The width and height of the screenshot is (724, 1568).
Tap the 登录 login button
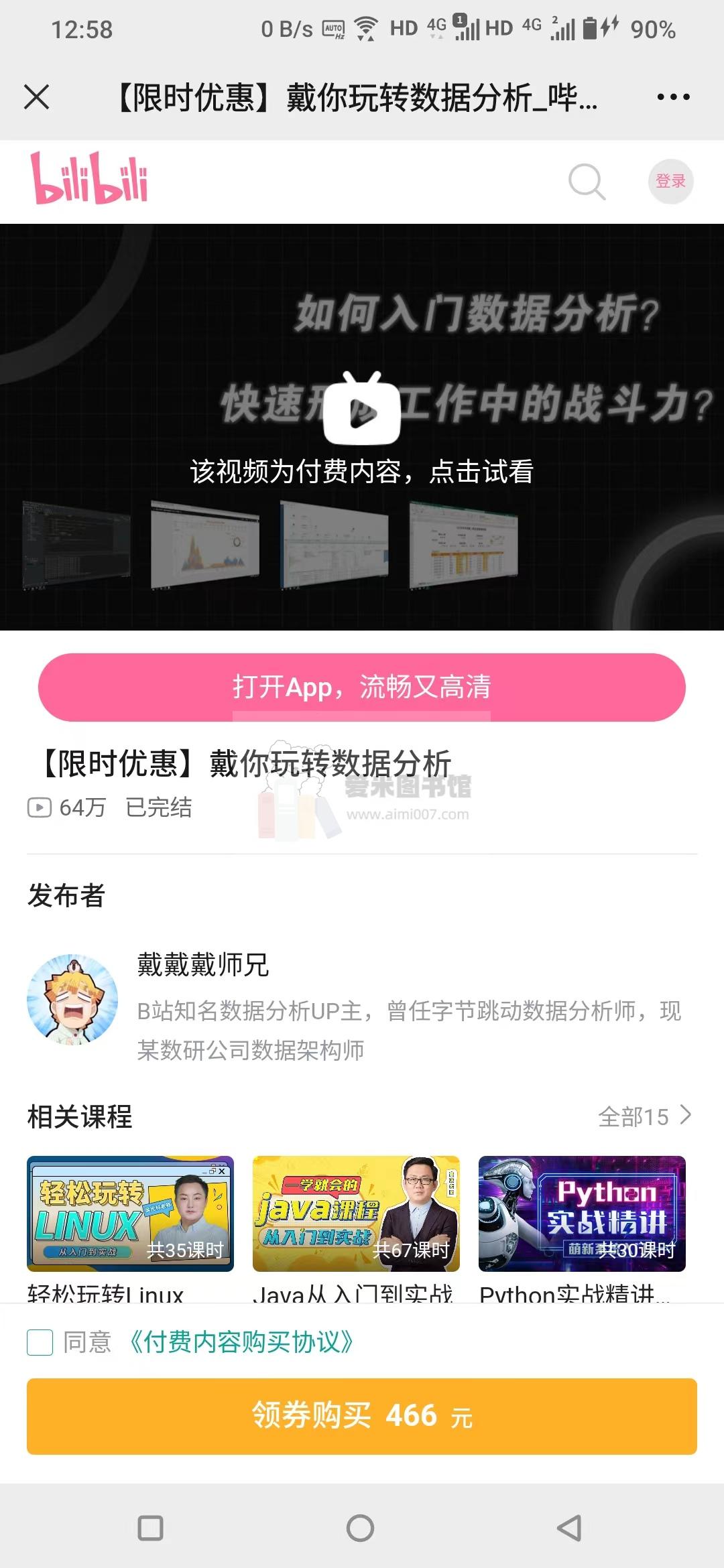click(670, 182)
